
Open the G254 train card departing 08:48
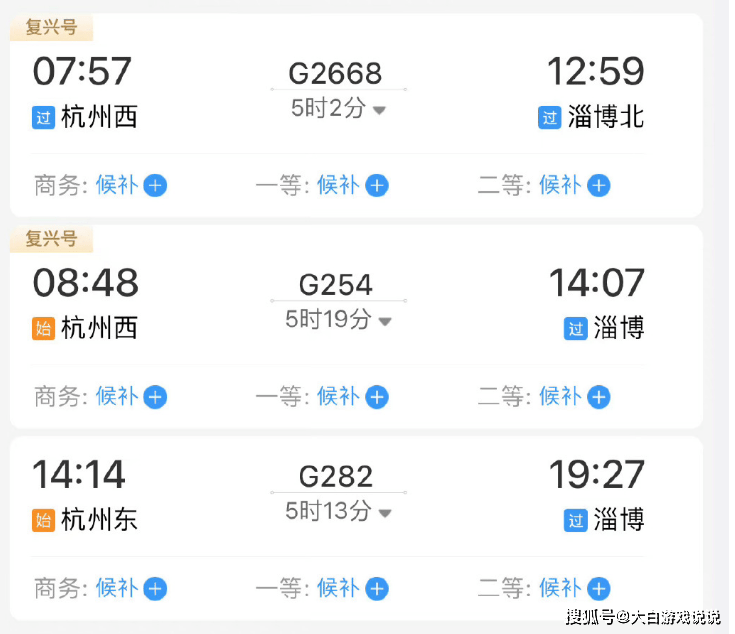(x=335, y=285)
